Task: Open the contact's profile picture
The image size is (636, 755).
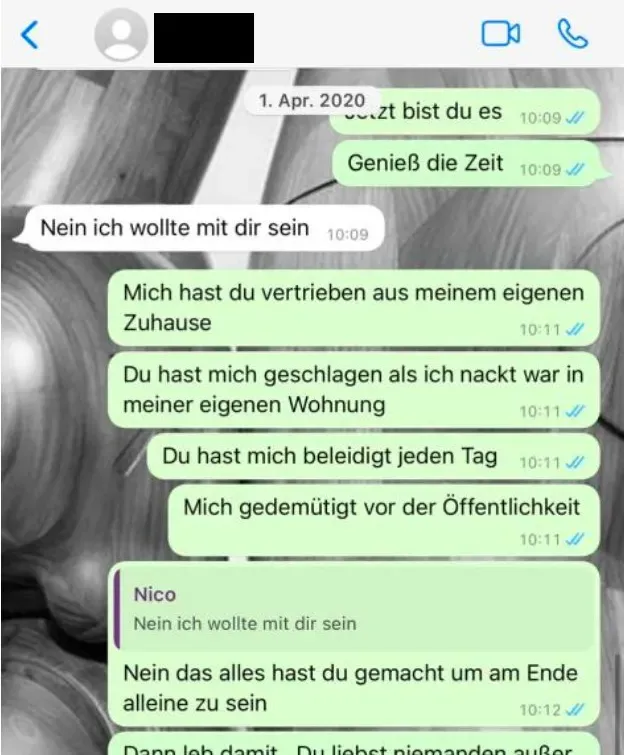Action: click(121, 36)
